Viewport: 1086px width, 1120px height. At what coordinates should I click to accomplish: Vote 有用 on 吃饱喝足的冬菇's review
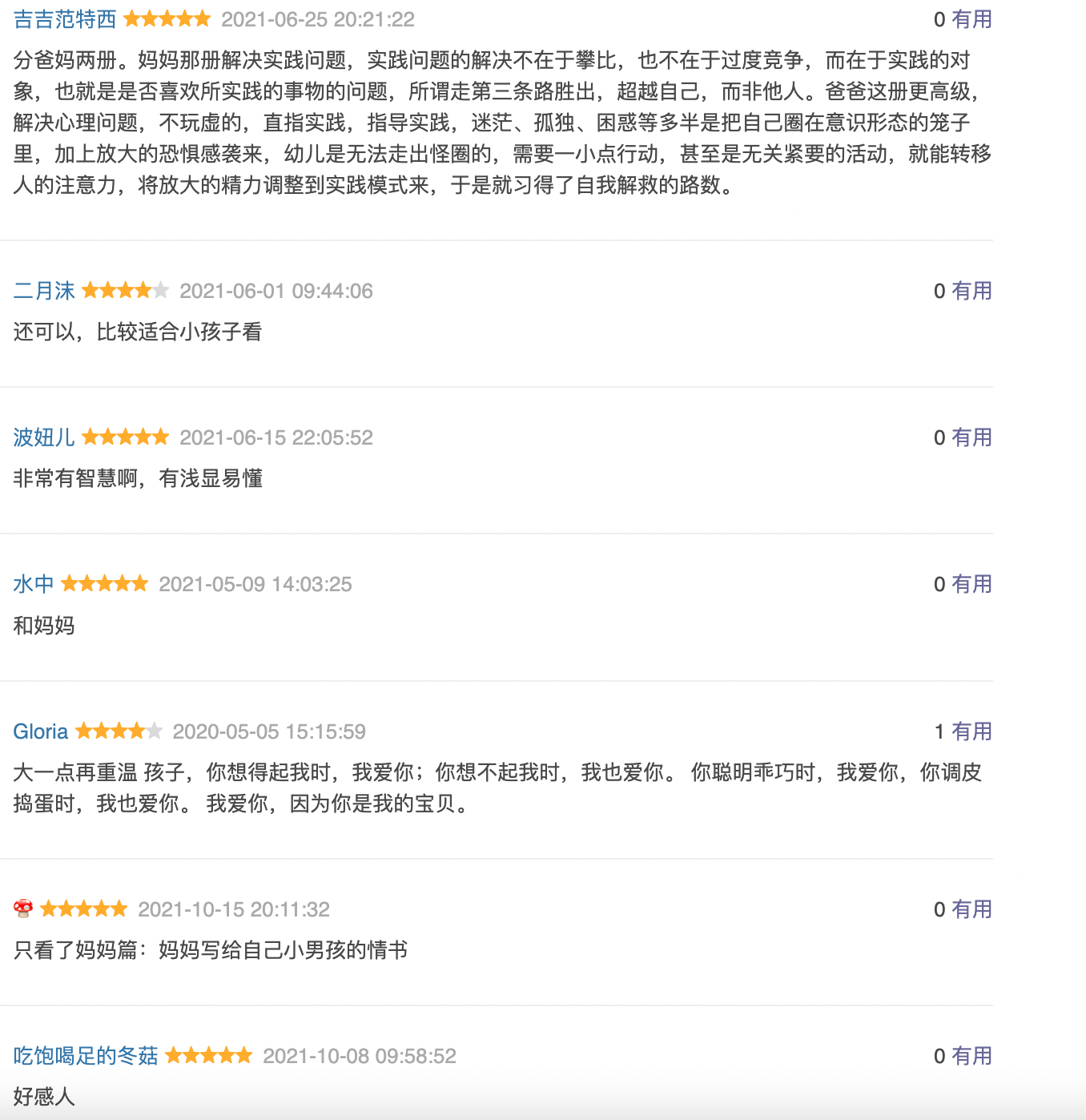point(971,1056)
